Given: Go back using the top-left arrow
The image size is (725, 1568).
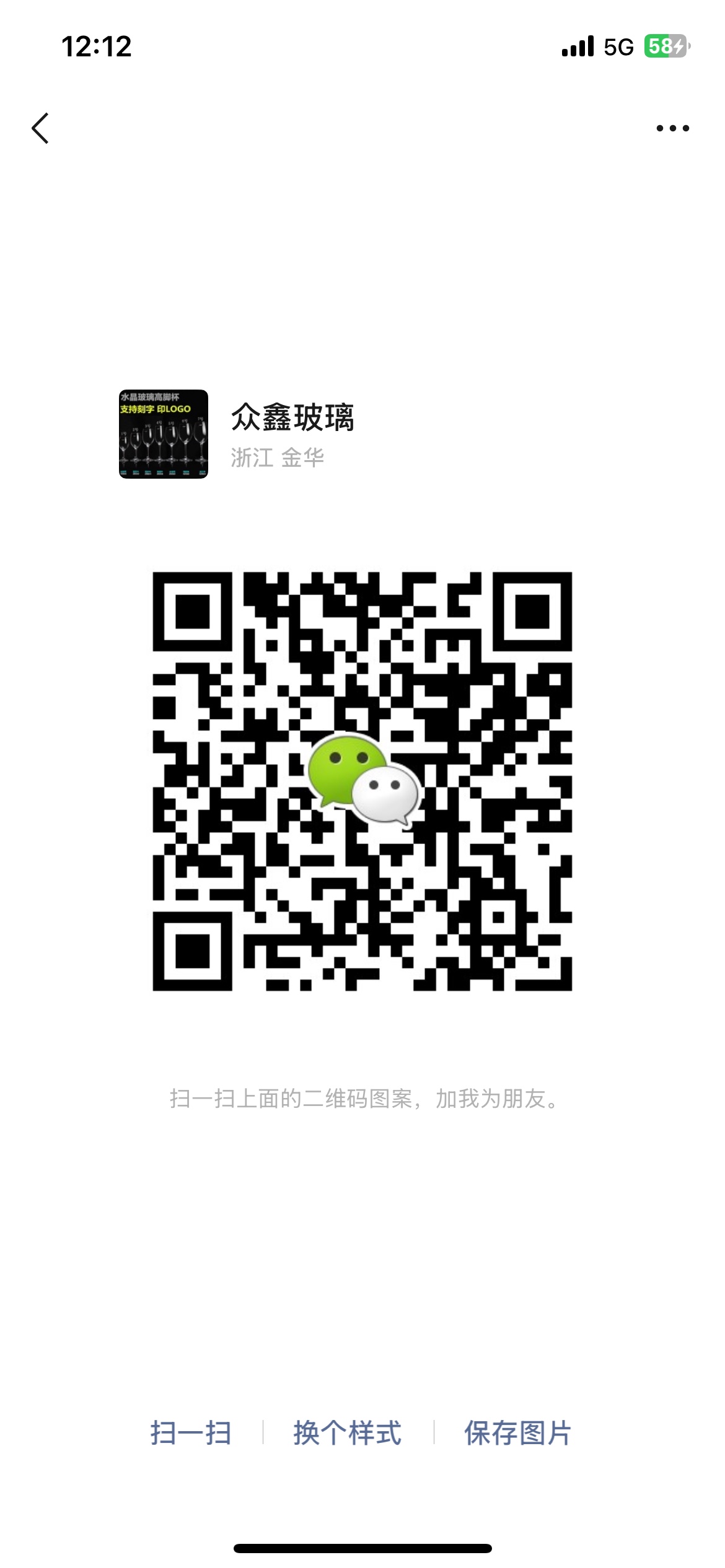Looking at the screenshot, I should click(40, 128).
